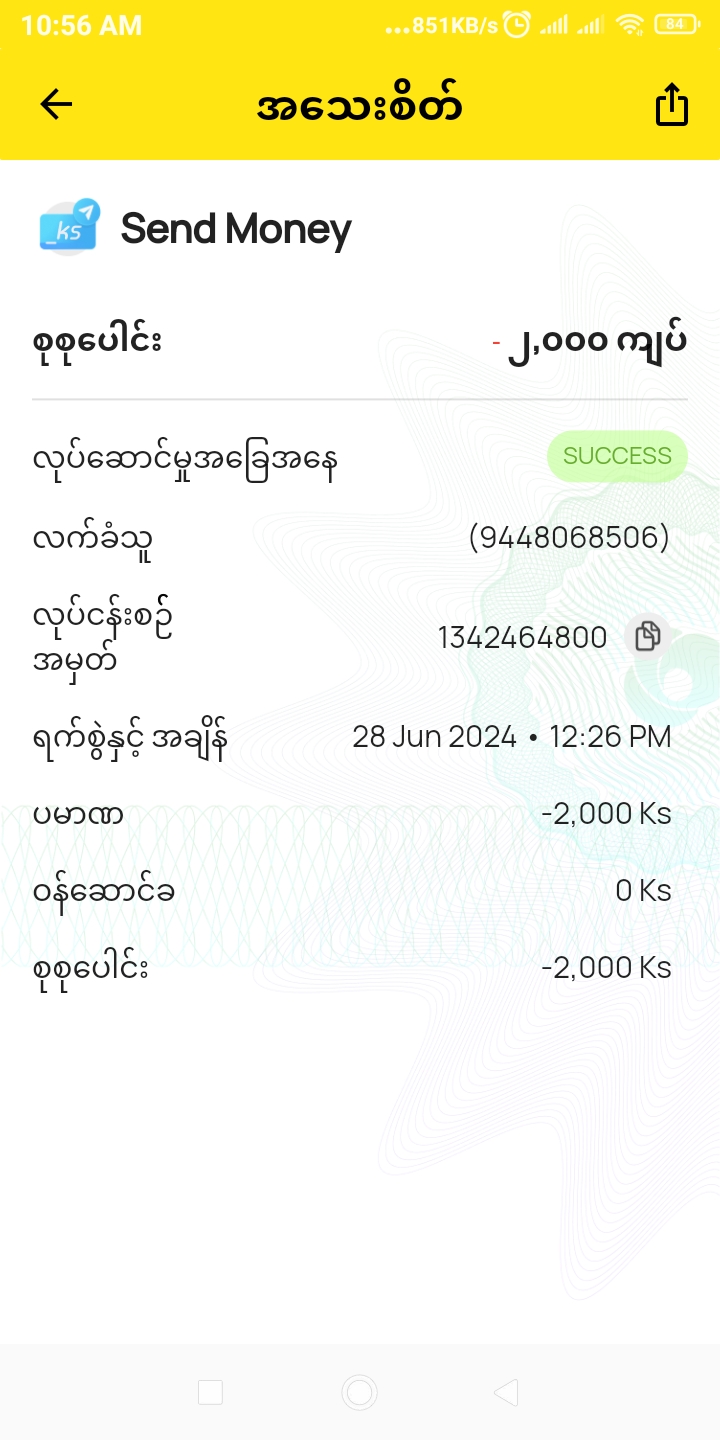Go to the phone home screen
Viewport: 720px width, 1440px height.
pos(359,1392)
